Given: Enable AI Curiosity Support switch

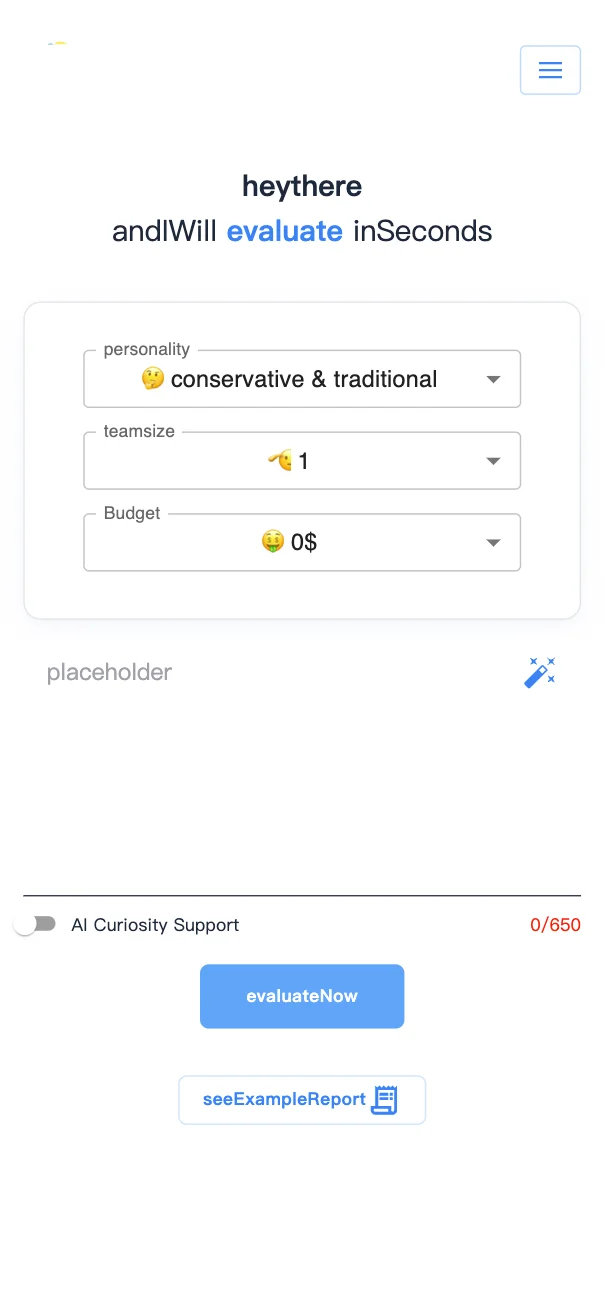Looking at the screenshot, I should pos(35,925).
